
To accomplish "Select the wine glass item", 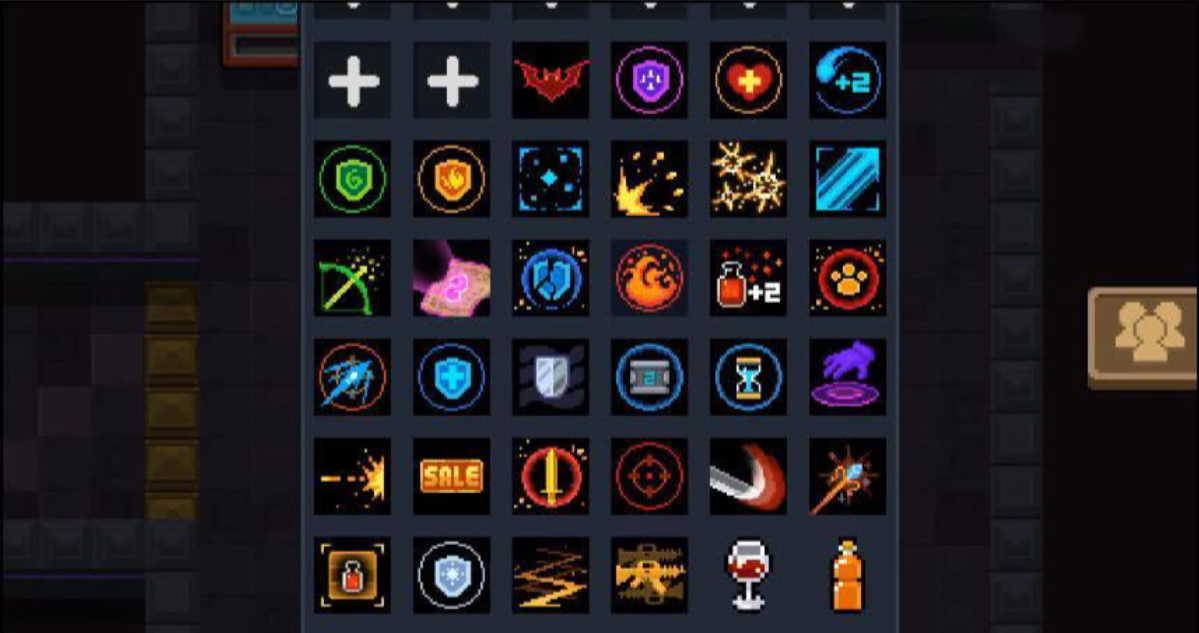I will point(748,575).
